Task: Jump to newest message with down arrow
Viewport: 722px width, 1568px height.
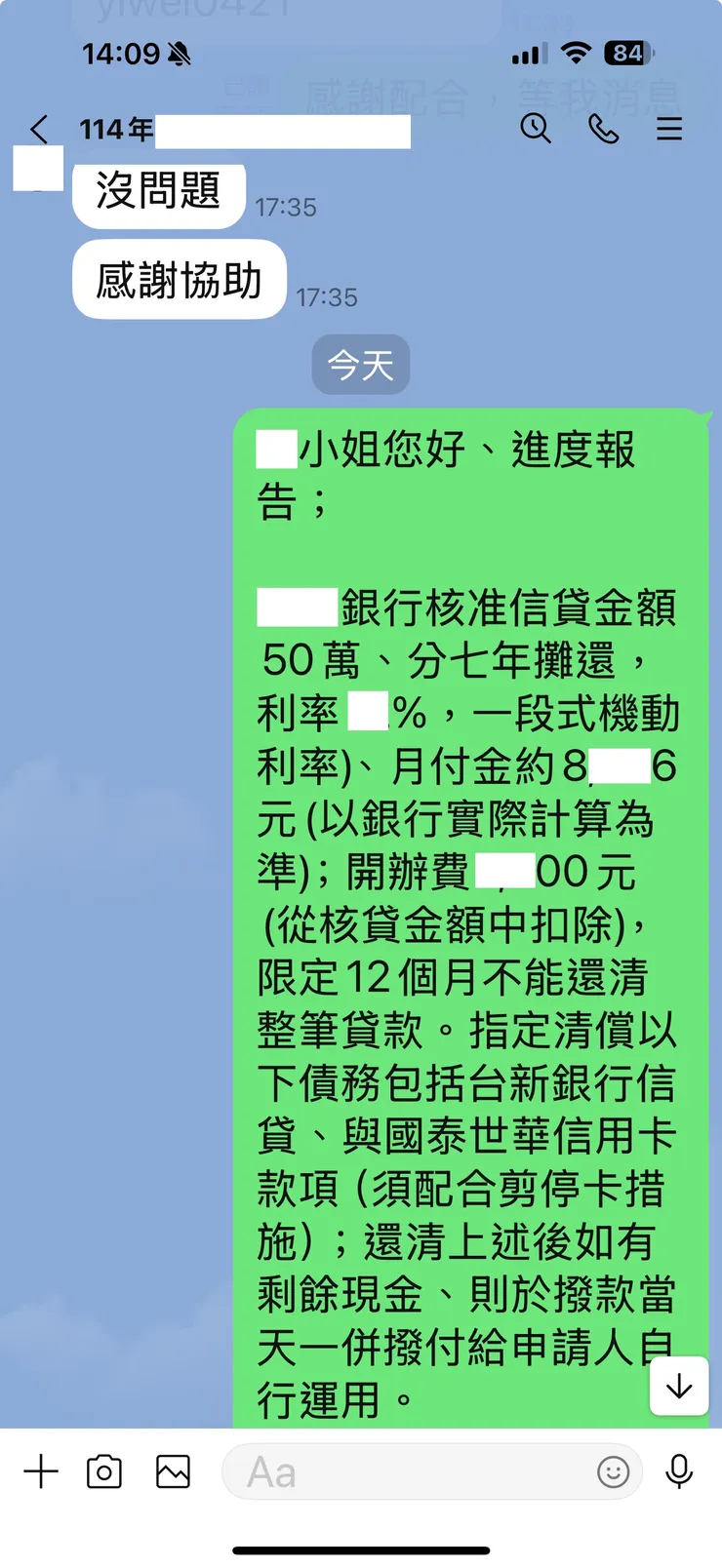Action: pyautogui.click(x=679, y=1387)
